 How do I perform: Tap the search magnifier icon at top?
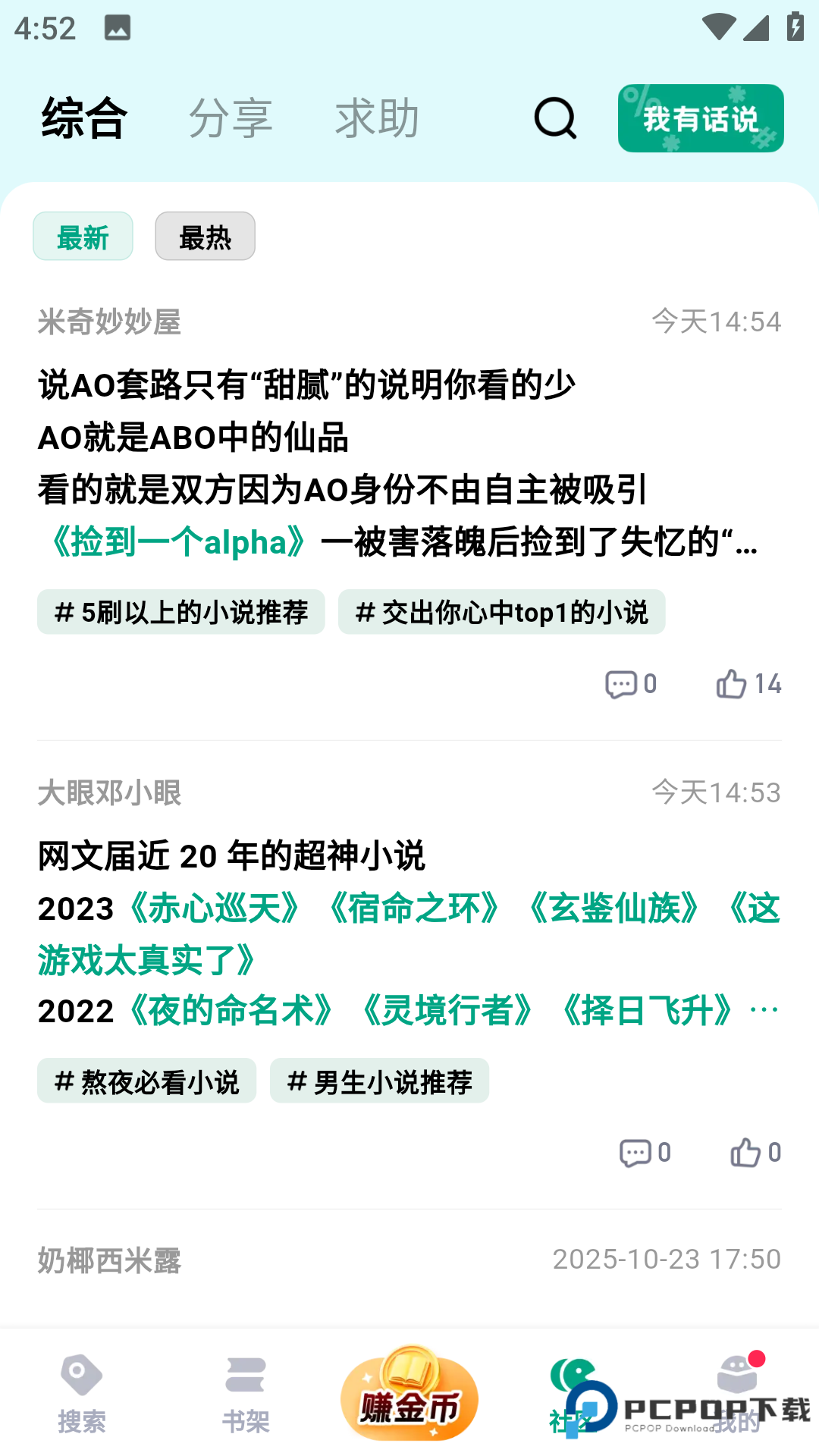pos(554,118)
